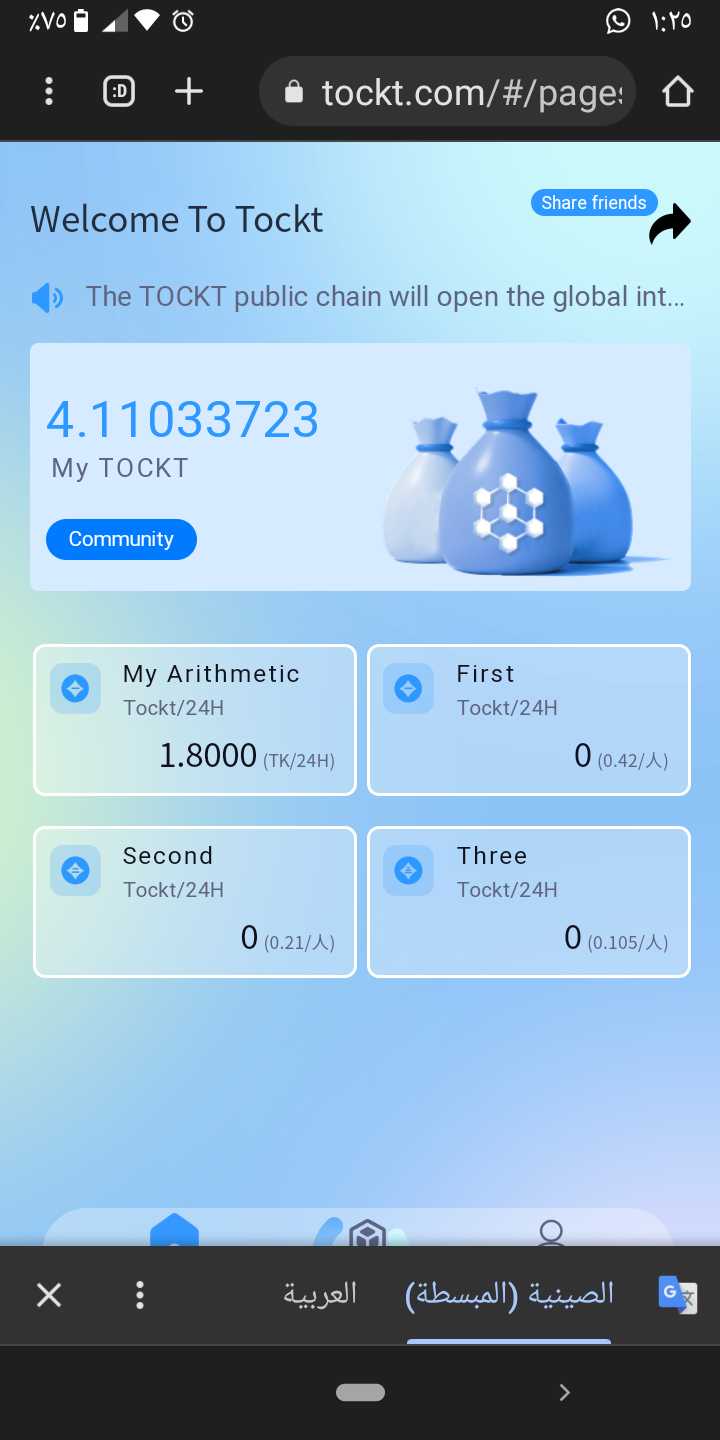Open the Second level card
Screen dimensions: 720x1440
point(195,902)
